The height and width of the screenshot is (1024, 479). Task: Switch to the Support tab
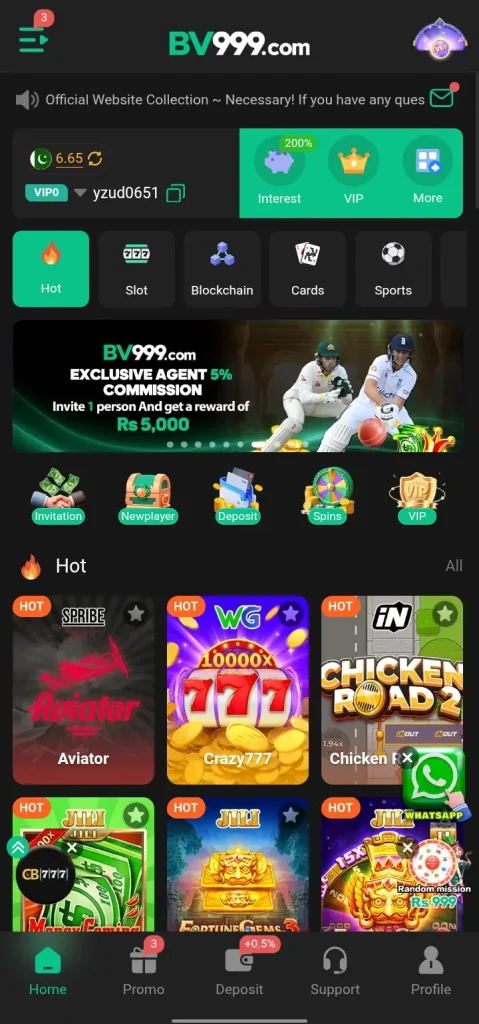(x=335, y=970)
